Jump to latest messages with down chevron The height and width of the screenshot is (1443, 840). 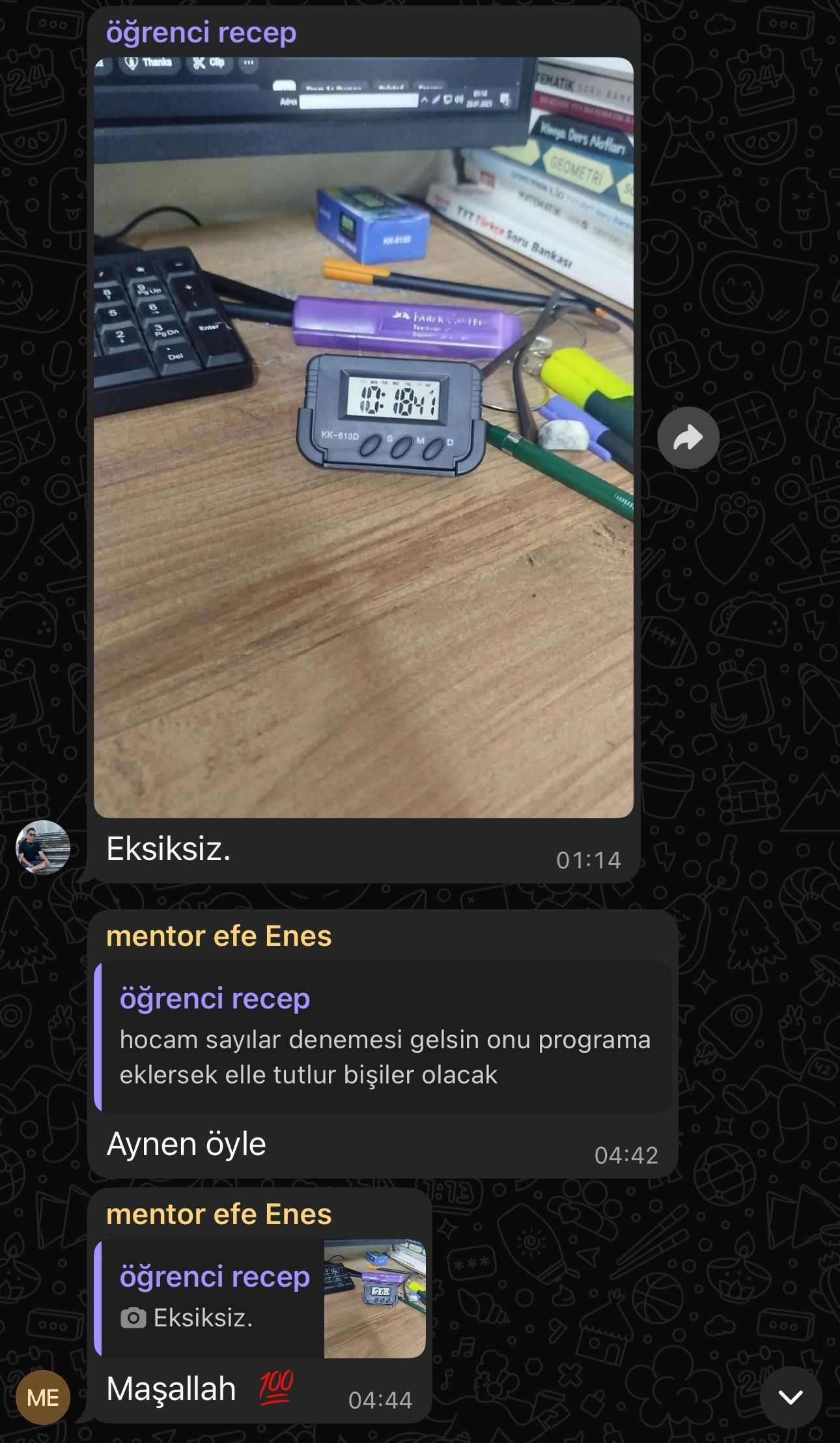[x=791, y=1397]
